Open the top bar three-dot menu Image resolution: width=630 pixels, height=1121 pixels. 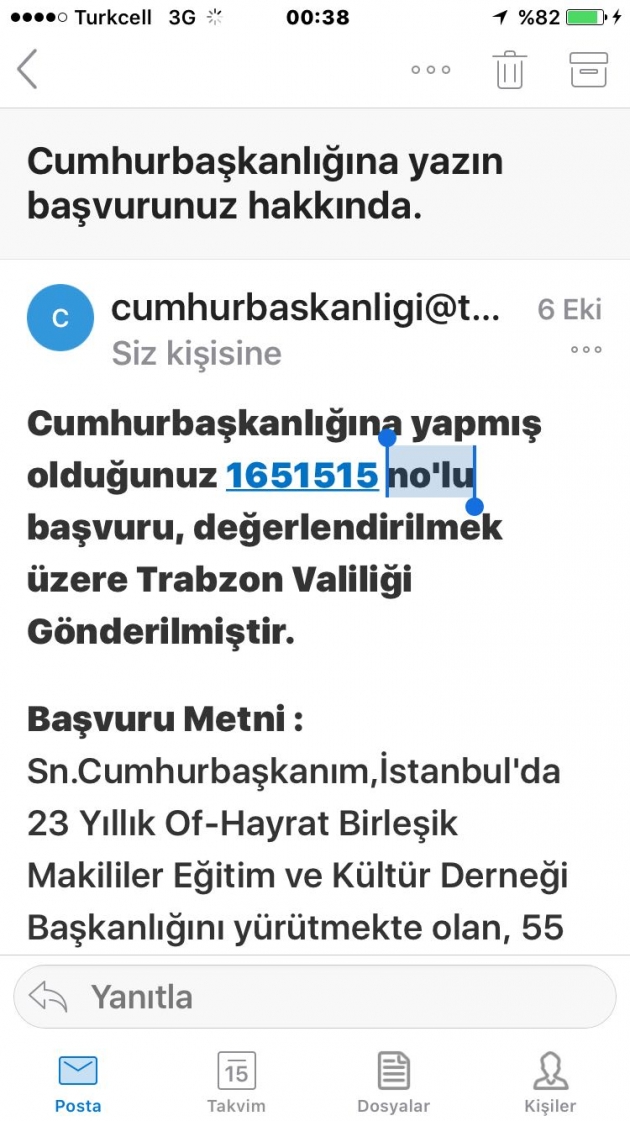(430, 70)
